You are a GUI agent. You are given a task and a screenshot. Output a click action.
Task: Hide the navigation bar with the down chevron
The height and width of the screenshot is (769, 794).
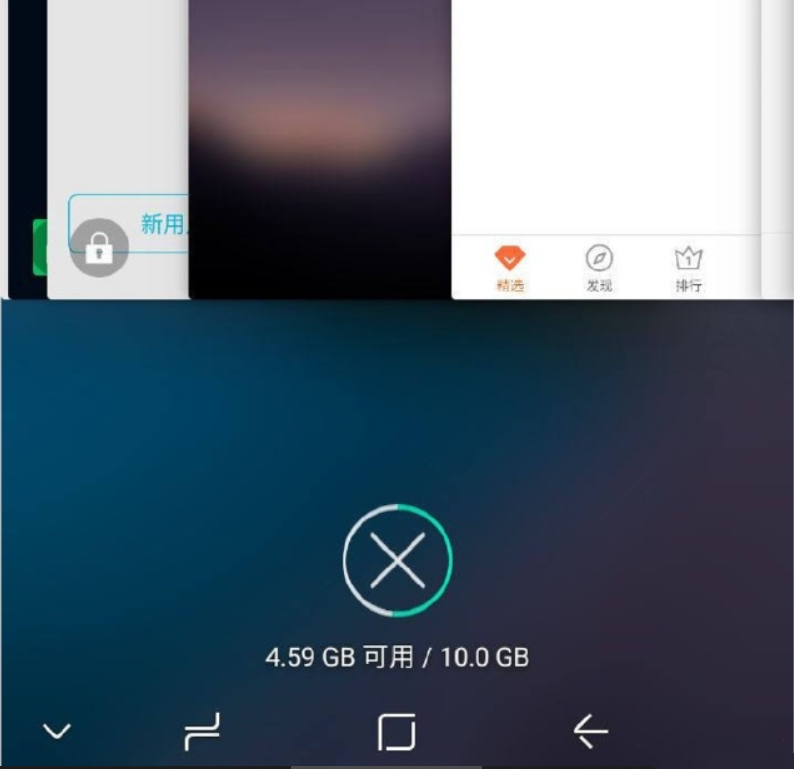pyautogui.click(x=57, y=731)
